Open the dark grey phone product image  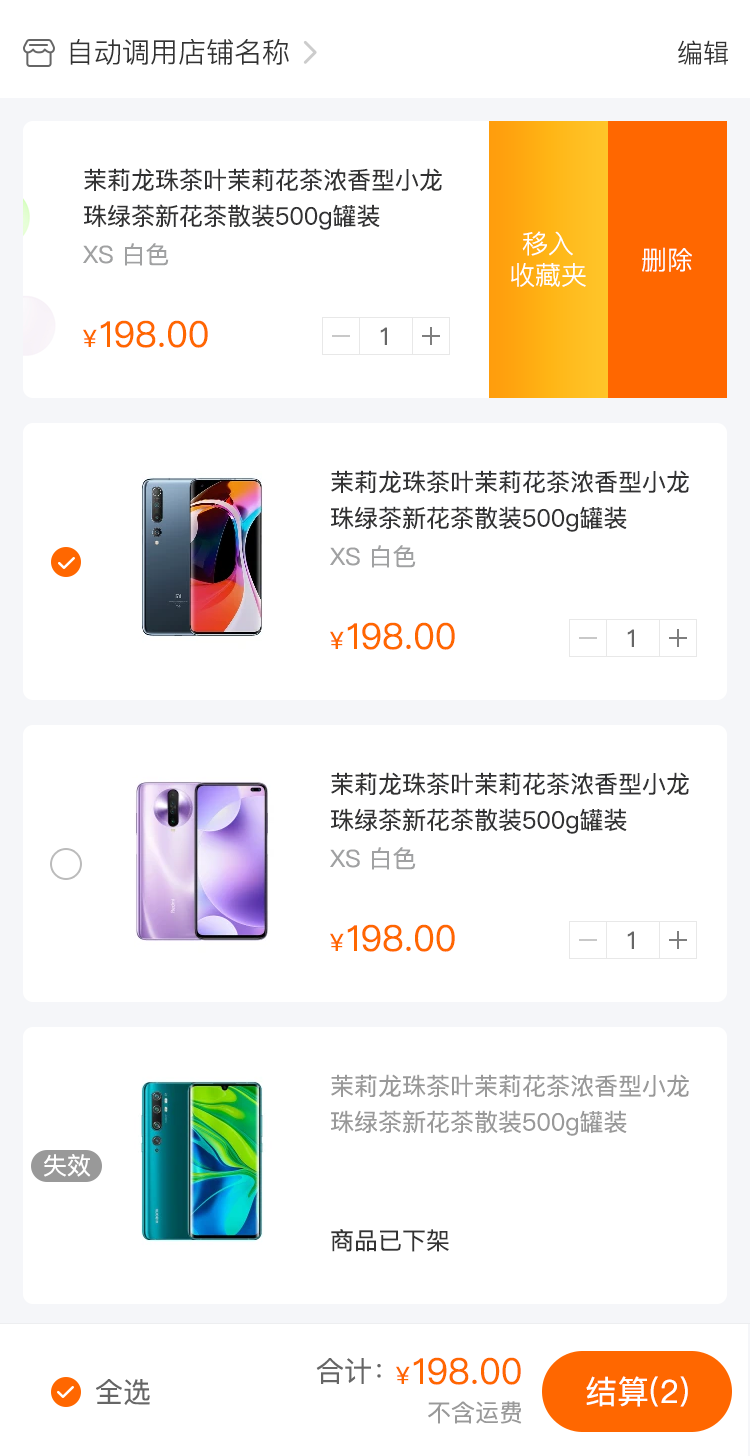[x=202, y=557]
